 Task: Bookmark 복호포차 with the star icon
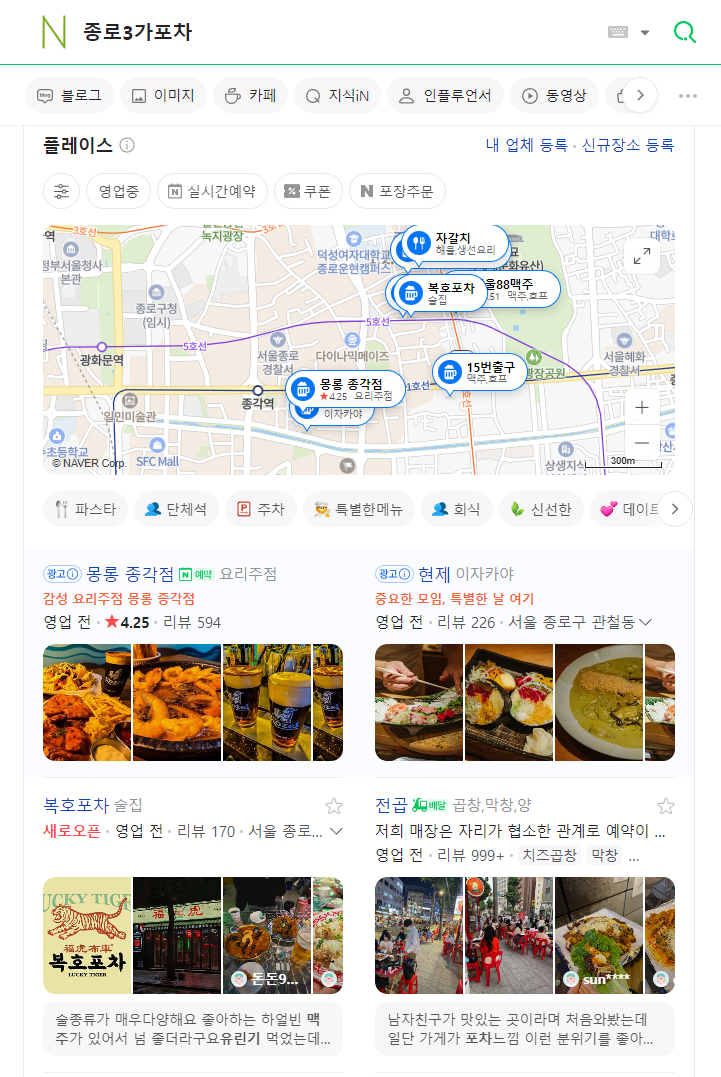[334, 806]
